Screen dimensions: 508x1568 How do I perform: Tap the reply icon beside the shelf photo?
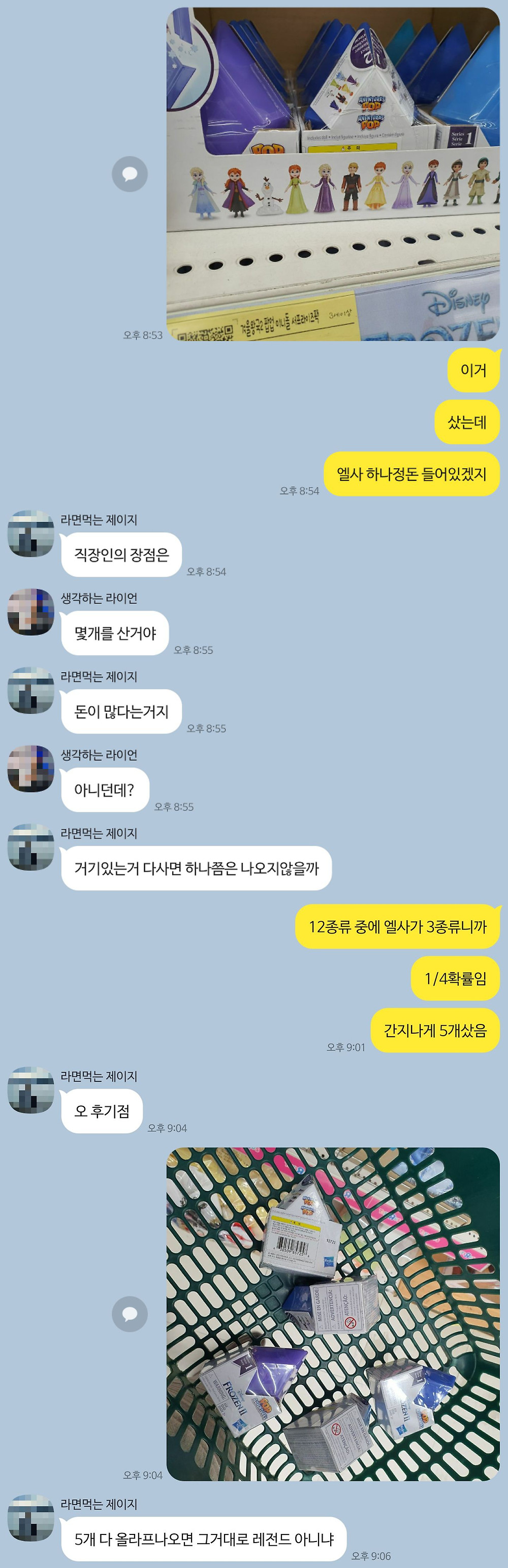130,174
